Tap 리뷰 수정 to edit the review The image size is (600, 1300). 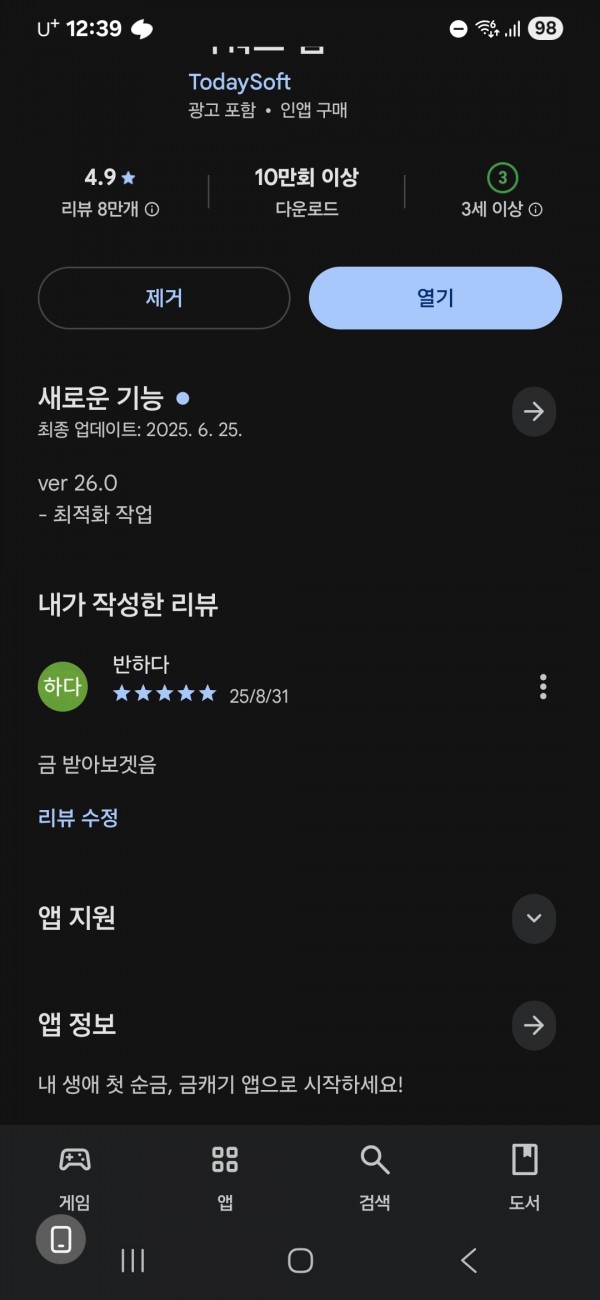pos(78,817)
